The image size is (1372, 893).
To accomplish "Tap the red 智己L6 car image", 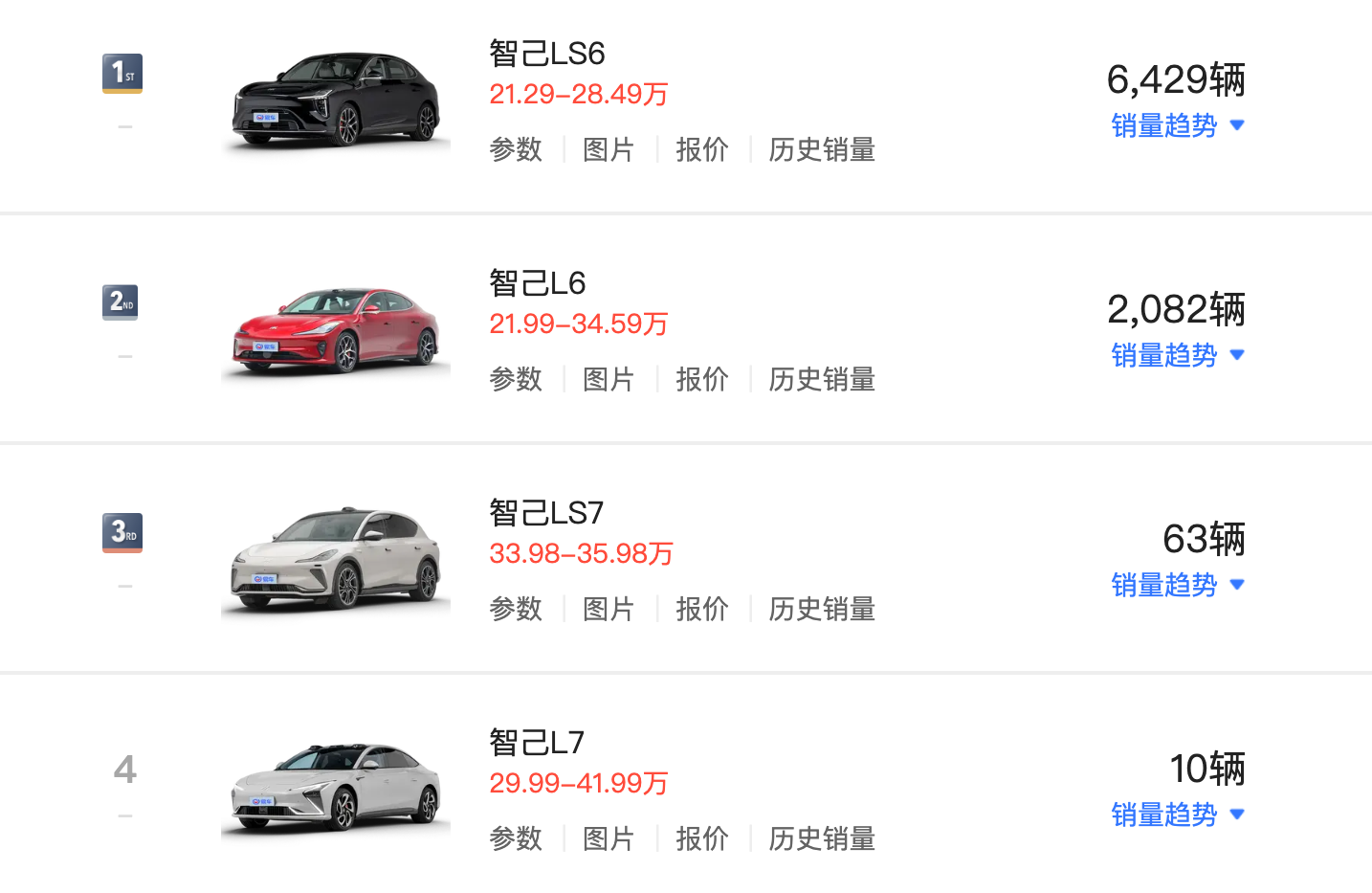I will [x=336, y=330].
